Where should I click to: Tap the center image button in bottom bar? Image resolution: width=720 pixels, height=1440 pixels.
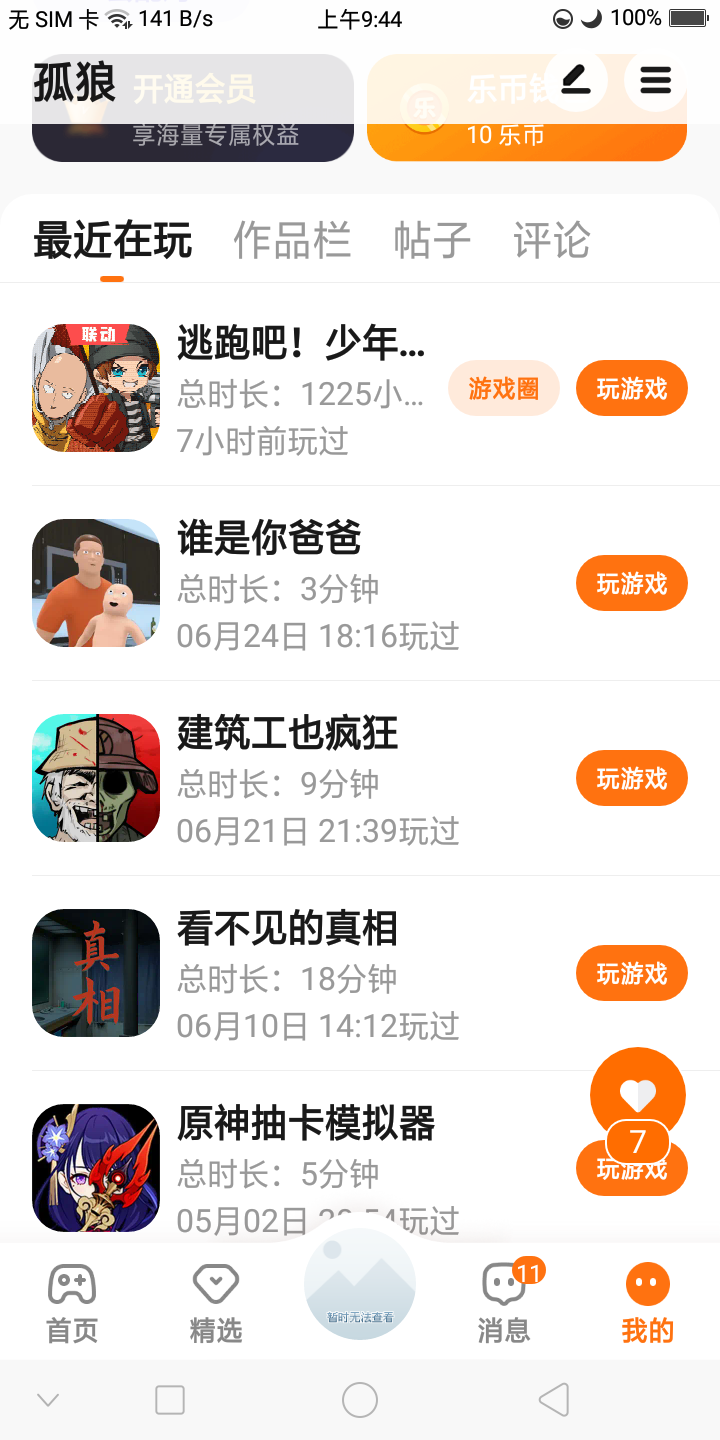pos(360,1285)
